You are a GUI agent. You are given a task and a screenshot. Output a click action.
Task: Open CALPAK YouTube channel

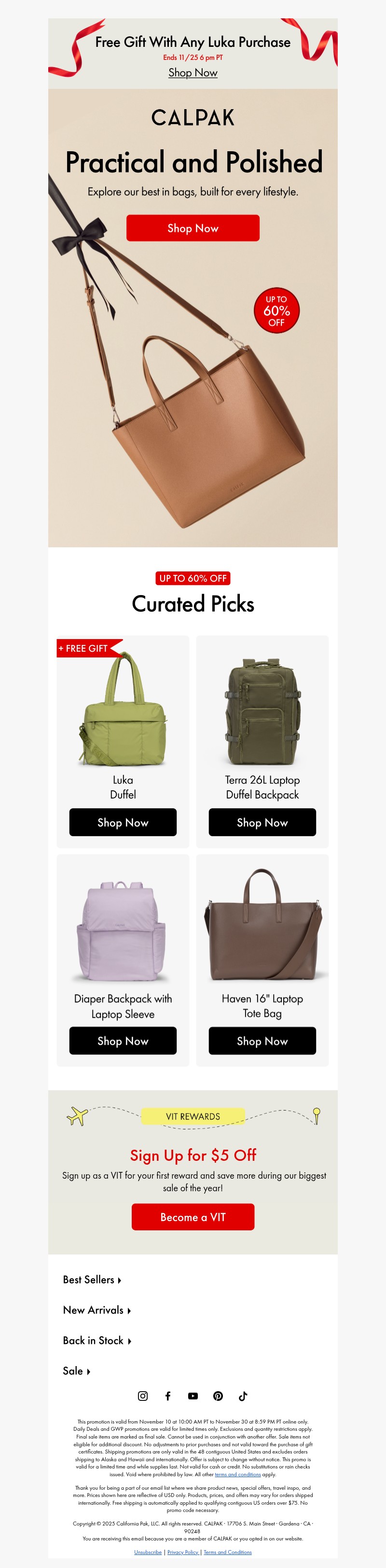193,1396
